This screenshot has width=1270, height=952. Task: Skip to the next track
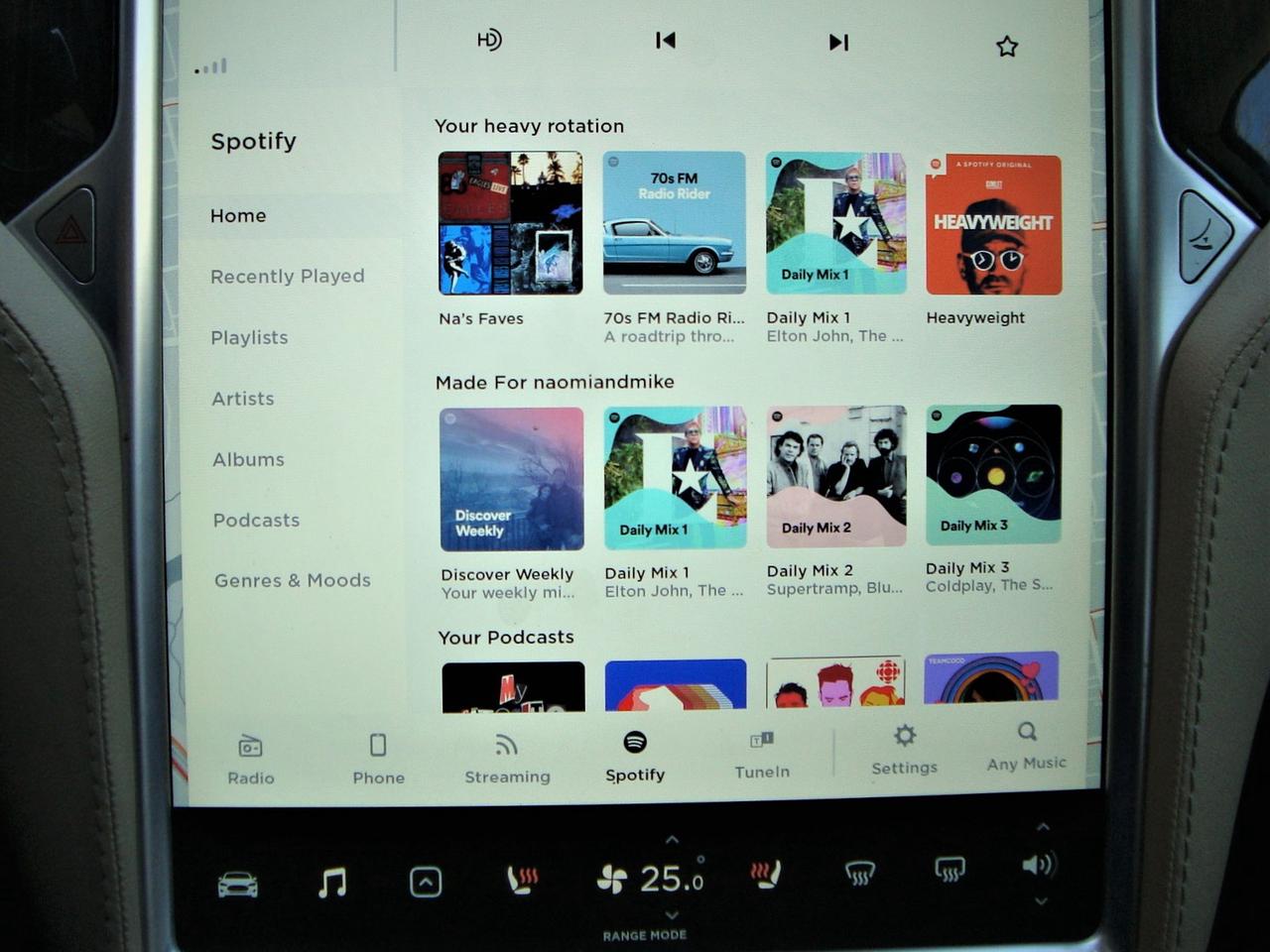point(838,42)
